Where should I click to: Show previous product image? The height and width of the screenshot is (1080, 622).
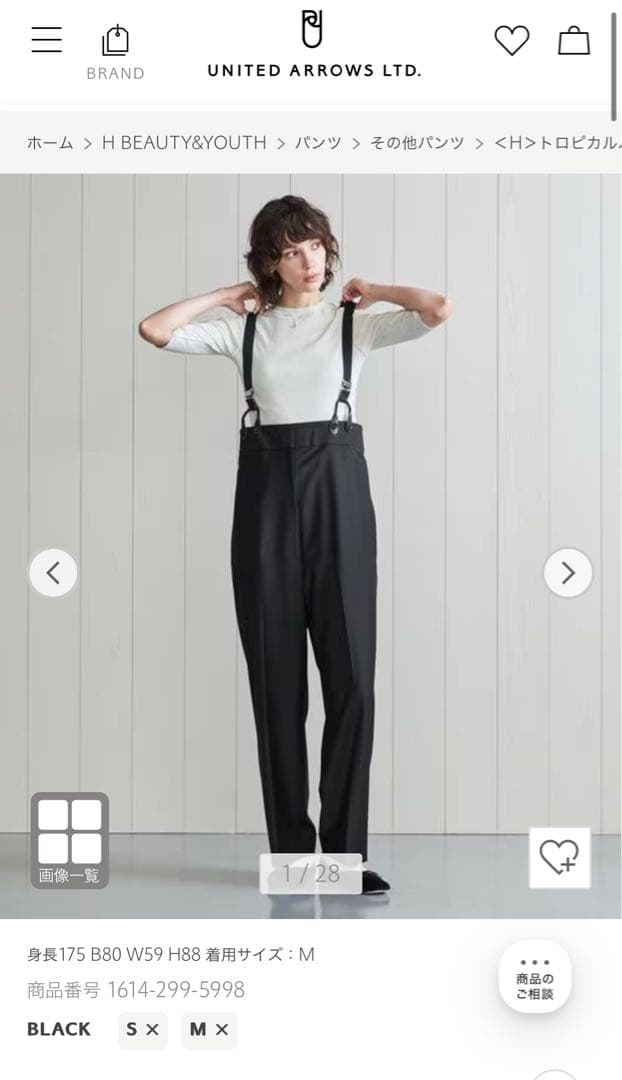53,573
